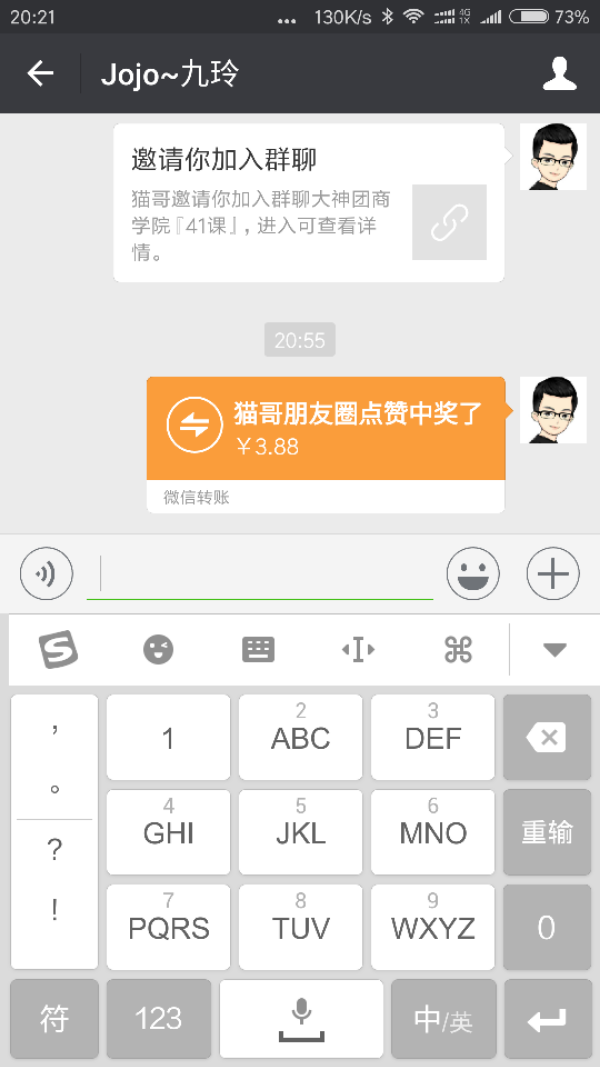Tap the Sogou S logo on keyboard toolbar
600x1067 pixels.
click(58, 650)
